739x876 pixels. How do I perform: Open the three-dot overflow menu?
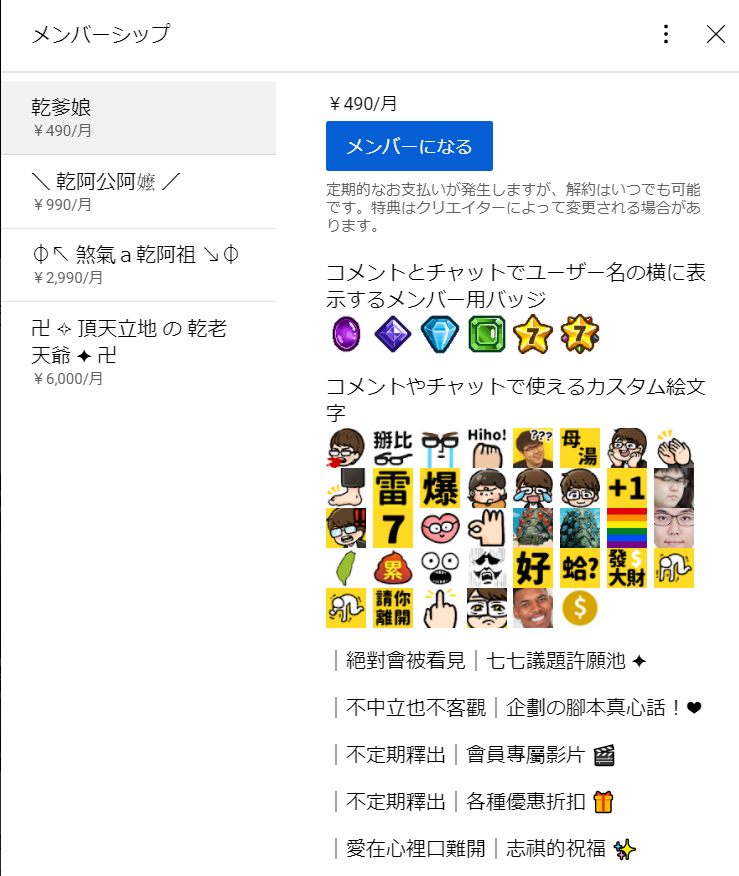pyautogui.click(x=666, y=35)
